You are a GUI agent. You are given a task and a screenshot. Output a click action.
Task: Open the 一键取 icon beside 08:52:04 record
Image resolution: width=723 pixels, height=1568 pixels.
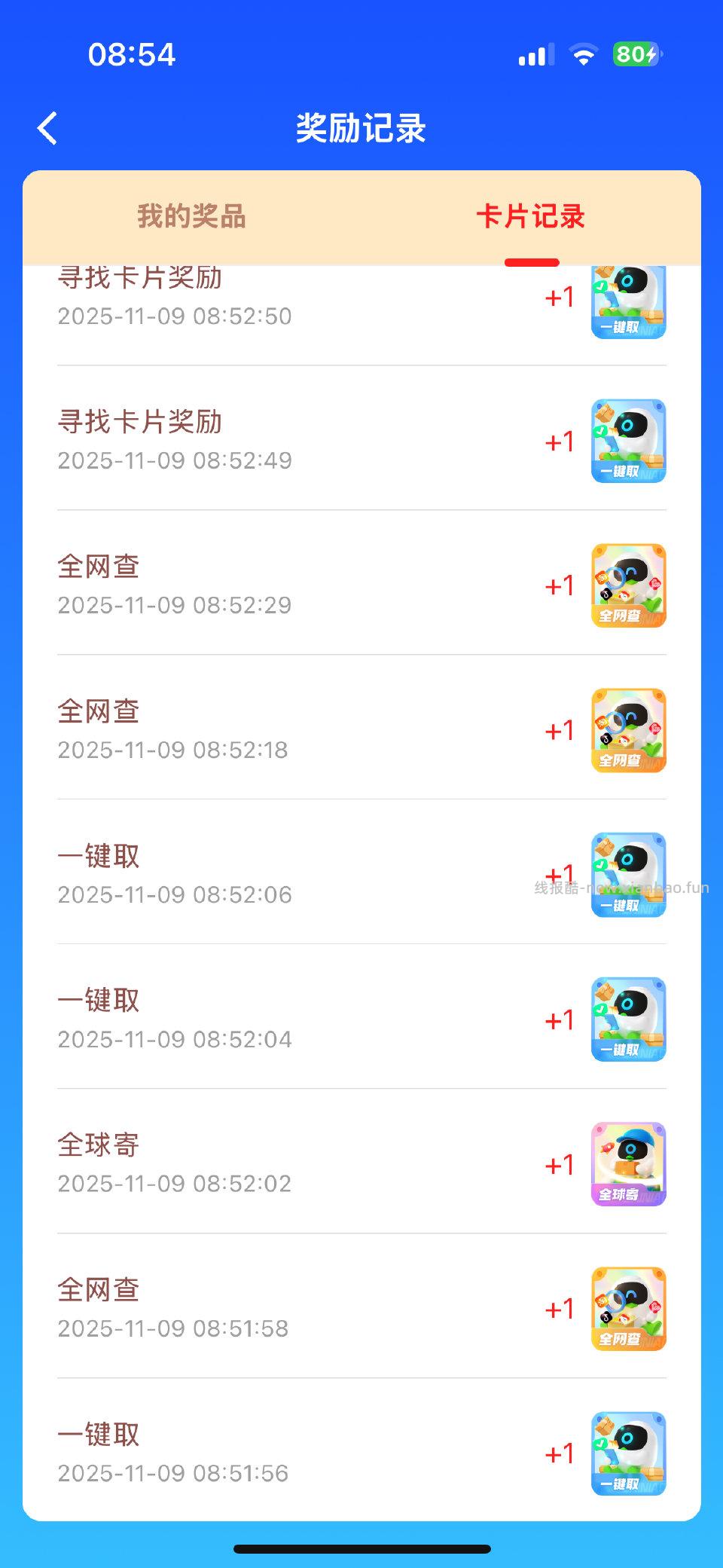tap(628, 1020)
